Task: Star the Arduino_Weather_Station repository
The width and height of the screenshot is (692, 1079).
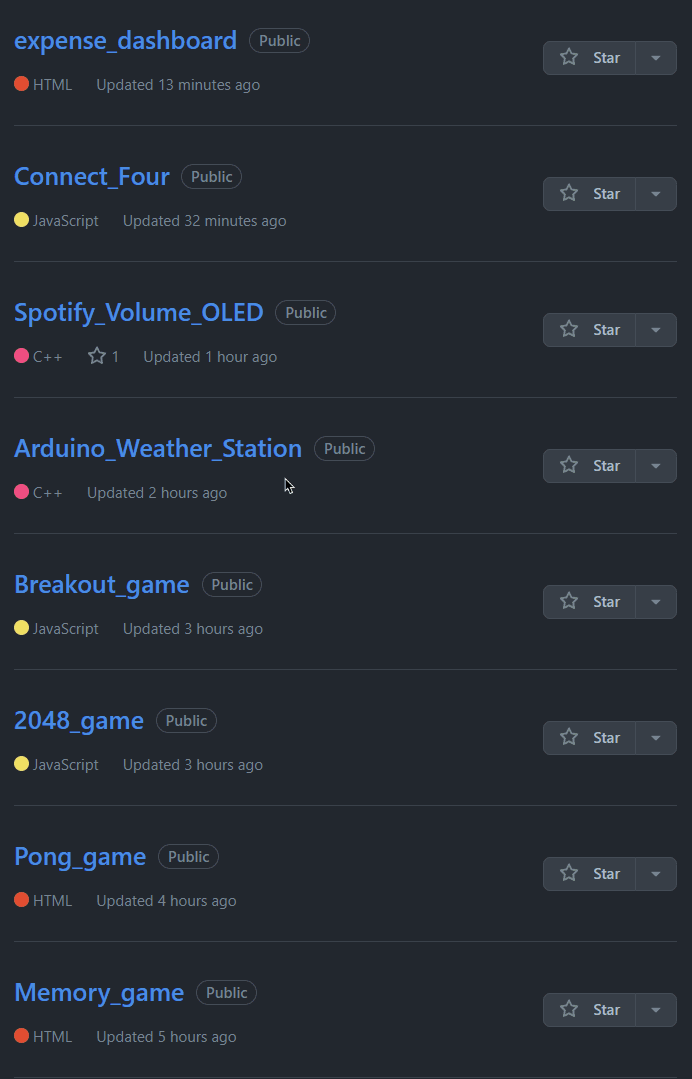Action: pos(590,466)
